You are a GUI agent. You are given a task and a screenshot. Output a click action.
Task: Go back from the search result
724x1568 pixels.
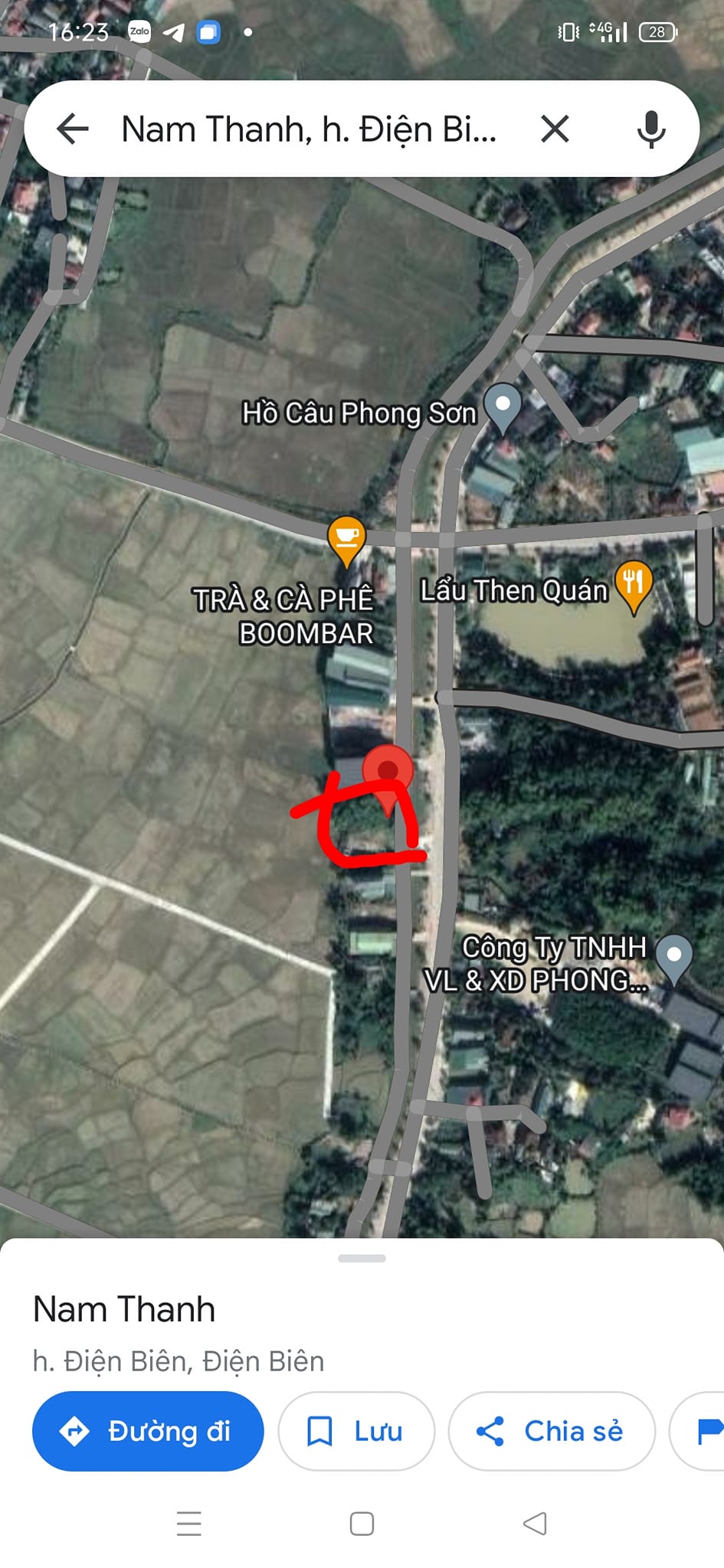pos(73,129)
